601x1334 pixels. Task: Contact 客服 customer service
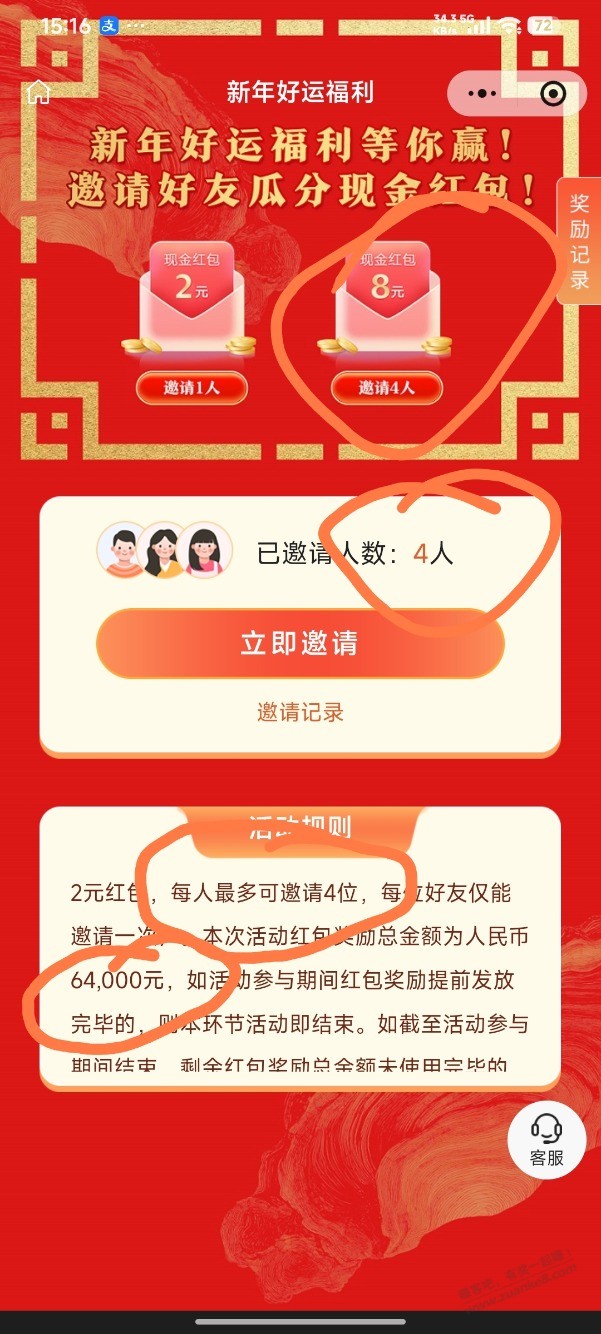click(546, 1140)
